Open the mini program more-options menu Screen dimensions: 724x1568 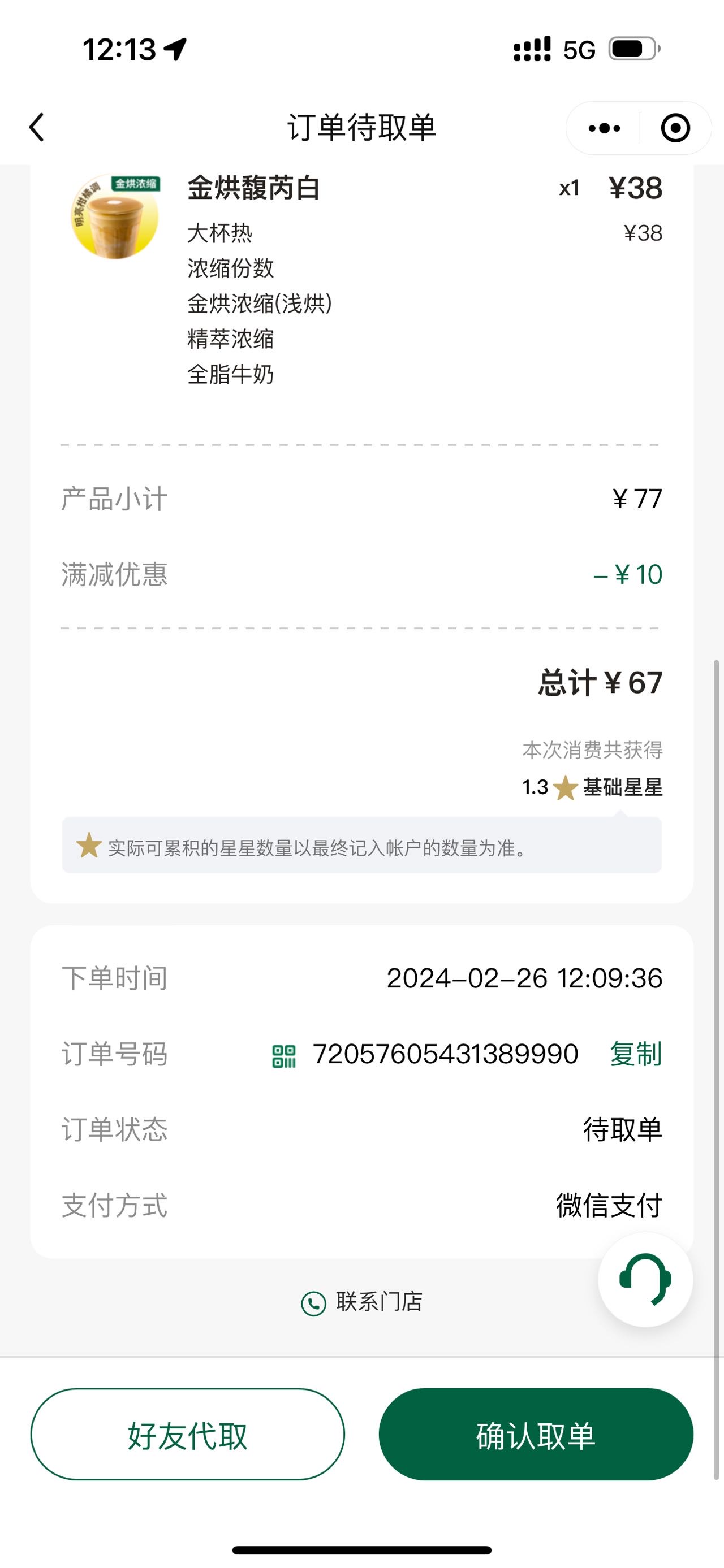(x=604, y=128)
